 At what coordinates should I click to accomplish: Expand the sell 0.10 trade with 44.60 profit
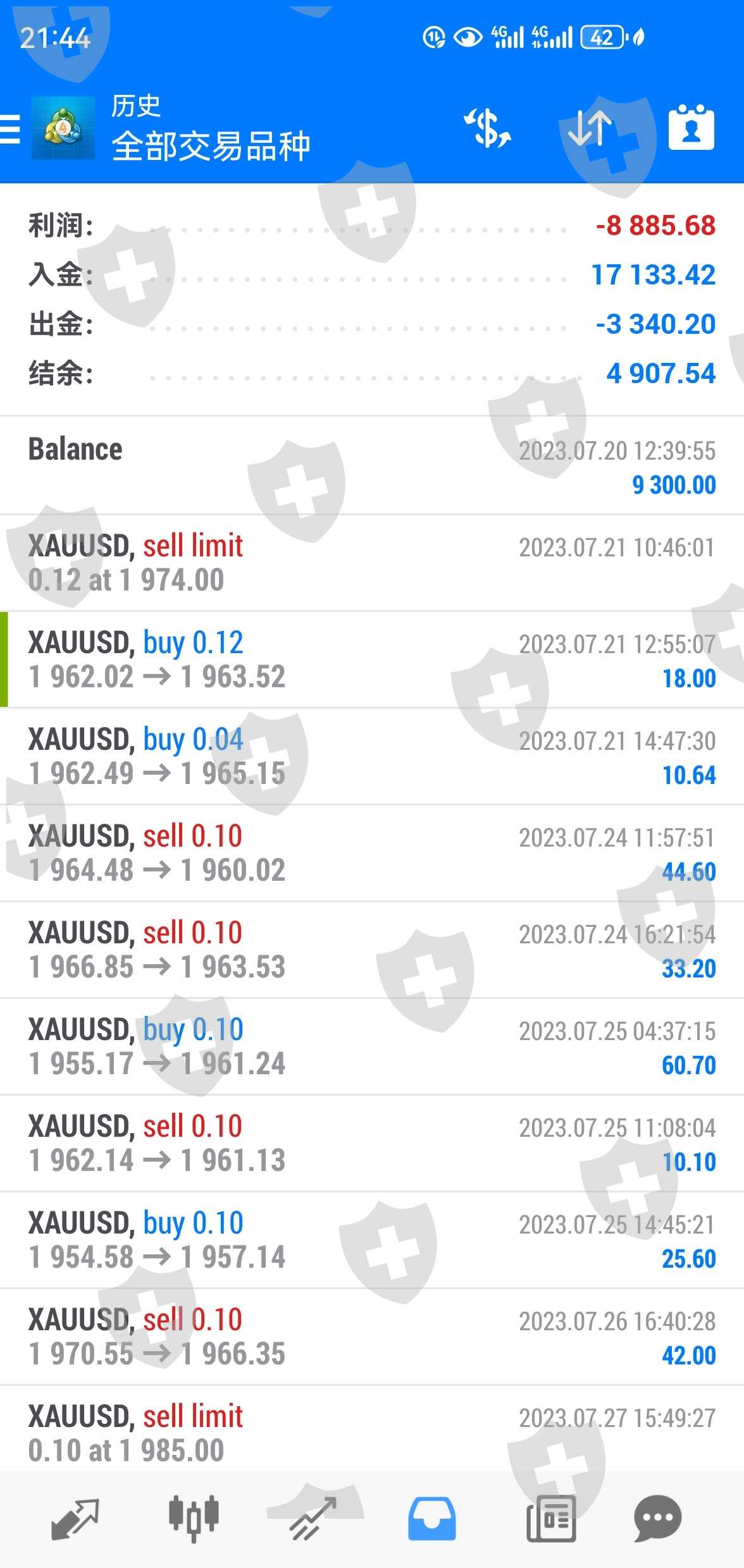point(372,853)
